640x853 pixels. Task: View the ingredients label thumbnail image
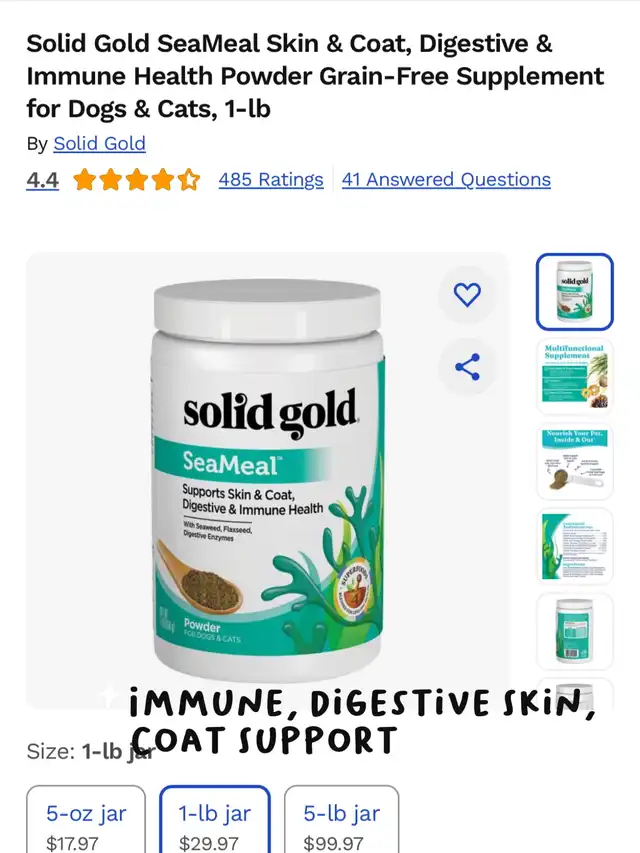pyautogui.click(x=574, y=546)
